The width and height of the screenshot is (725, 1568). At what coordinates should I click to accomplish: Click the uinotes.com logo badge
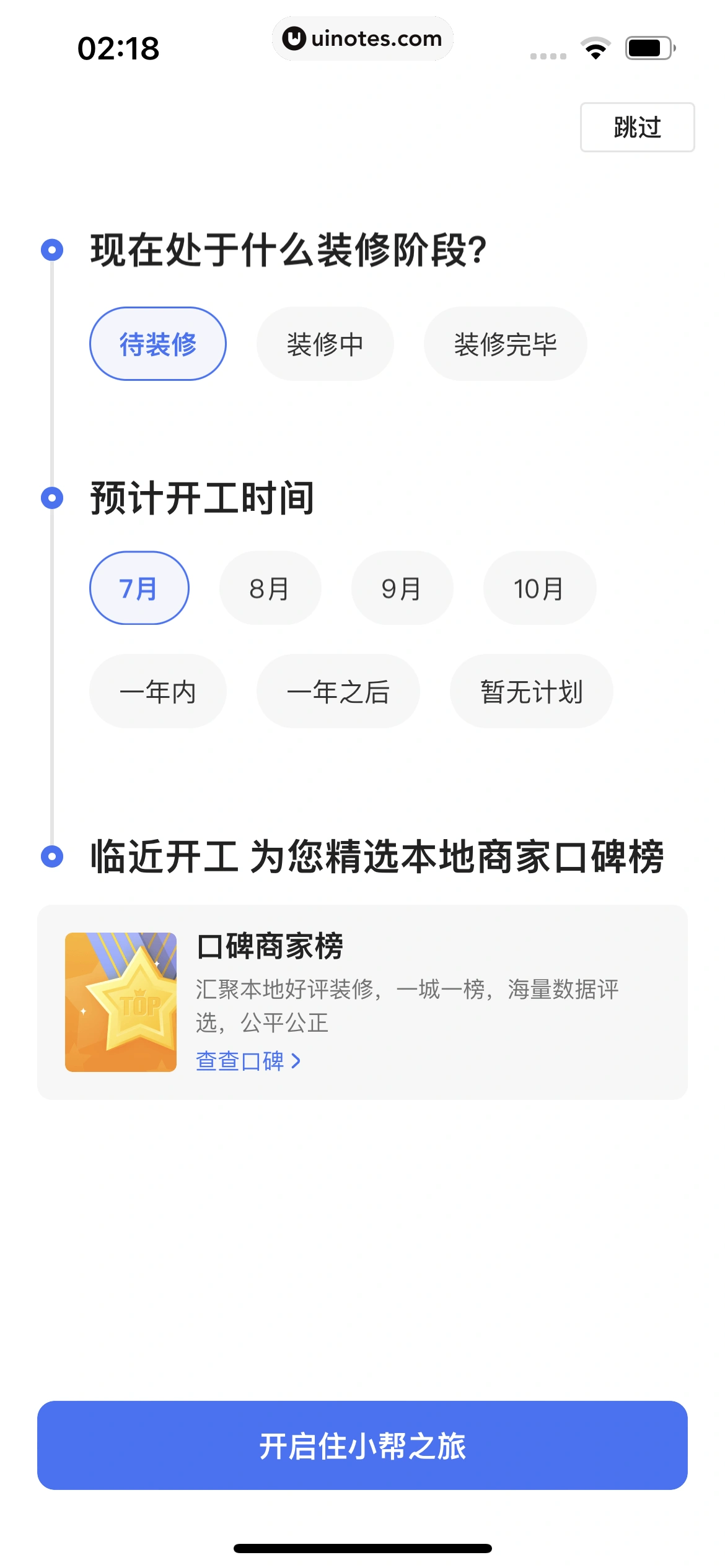coord(362,38)
